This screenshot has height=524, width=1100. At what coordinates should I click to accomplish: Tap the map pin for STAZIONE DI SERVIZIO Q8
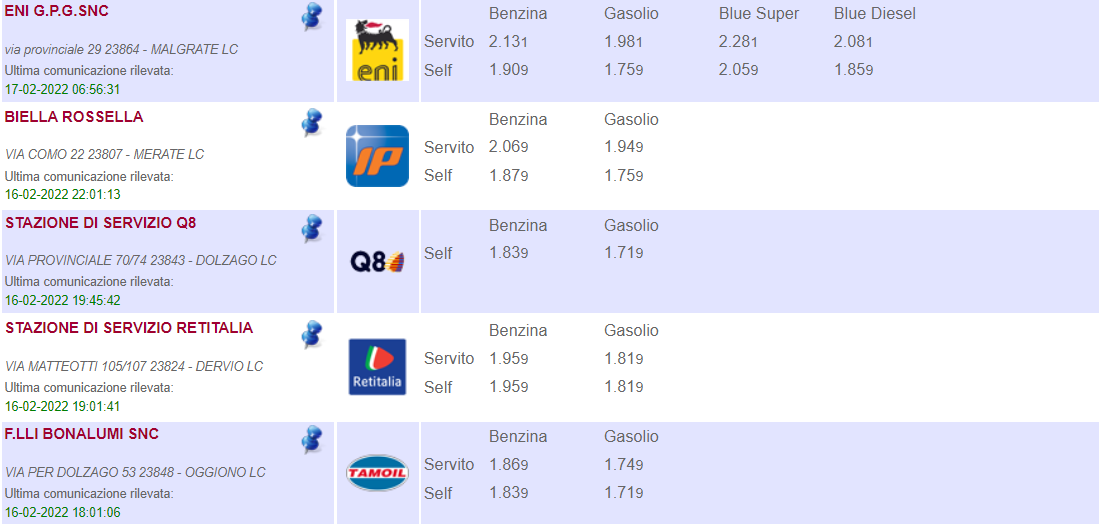click(x=312, y=229)
